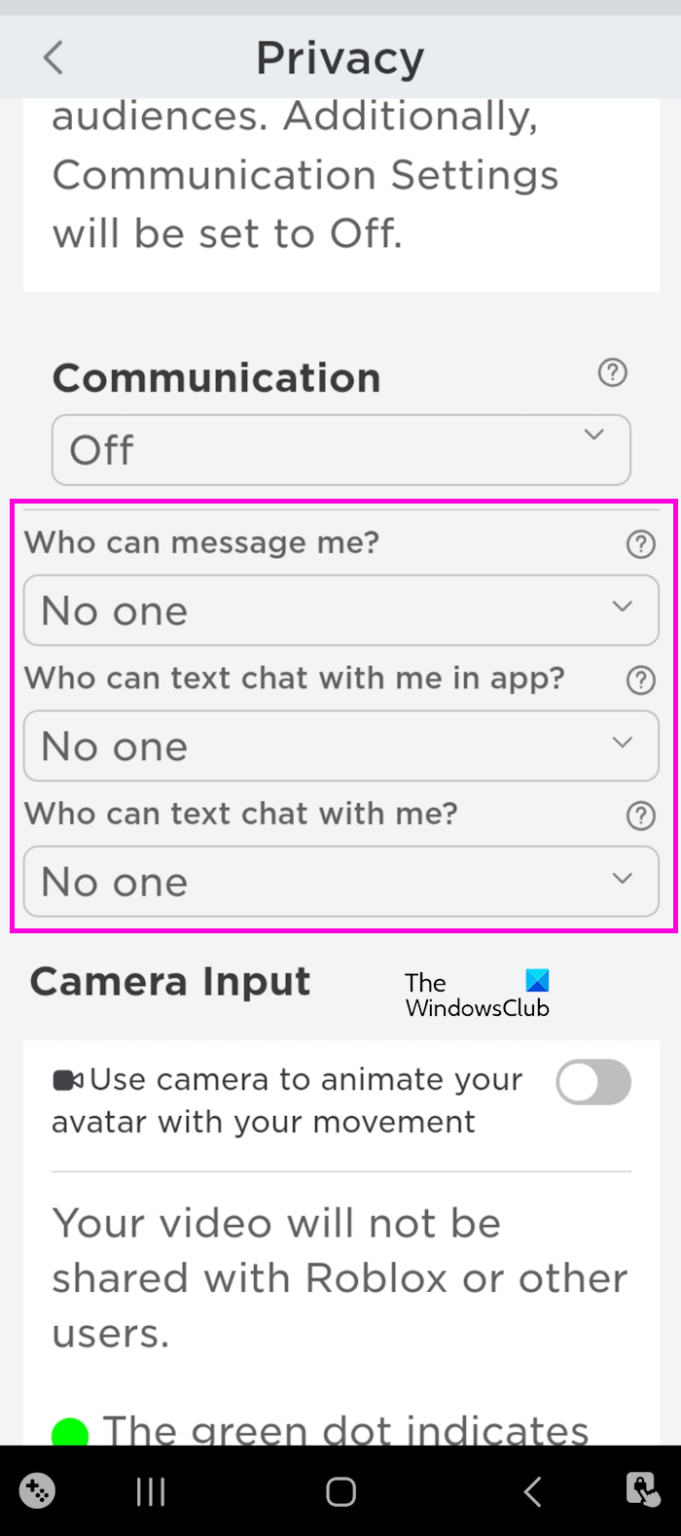Go back from the Privacy page
This screenshot has width=681, height=1536.
(x=54, y=58)
